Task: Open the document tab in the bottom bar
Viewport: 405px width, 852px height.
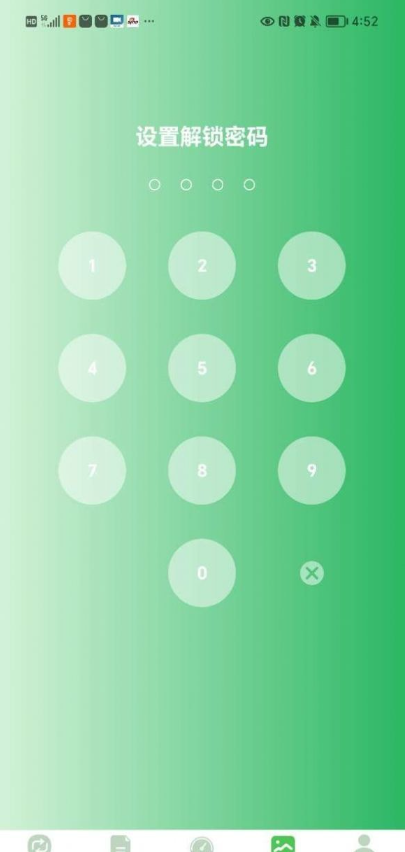Action: coord(121,844)
